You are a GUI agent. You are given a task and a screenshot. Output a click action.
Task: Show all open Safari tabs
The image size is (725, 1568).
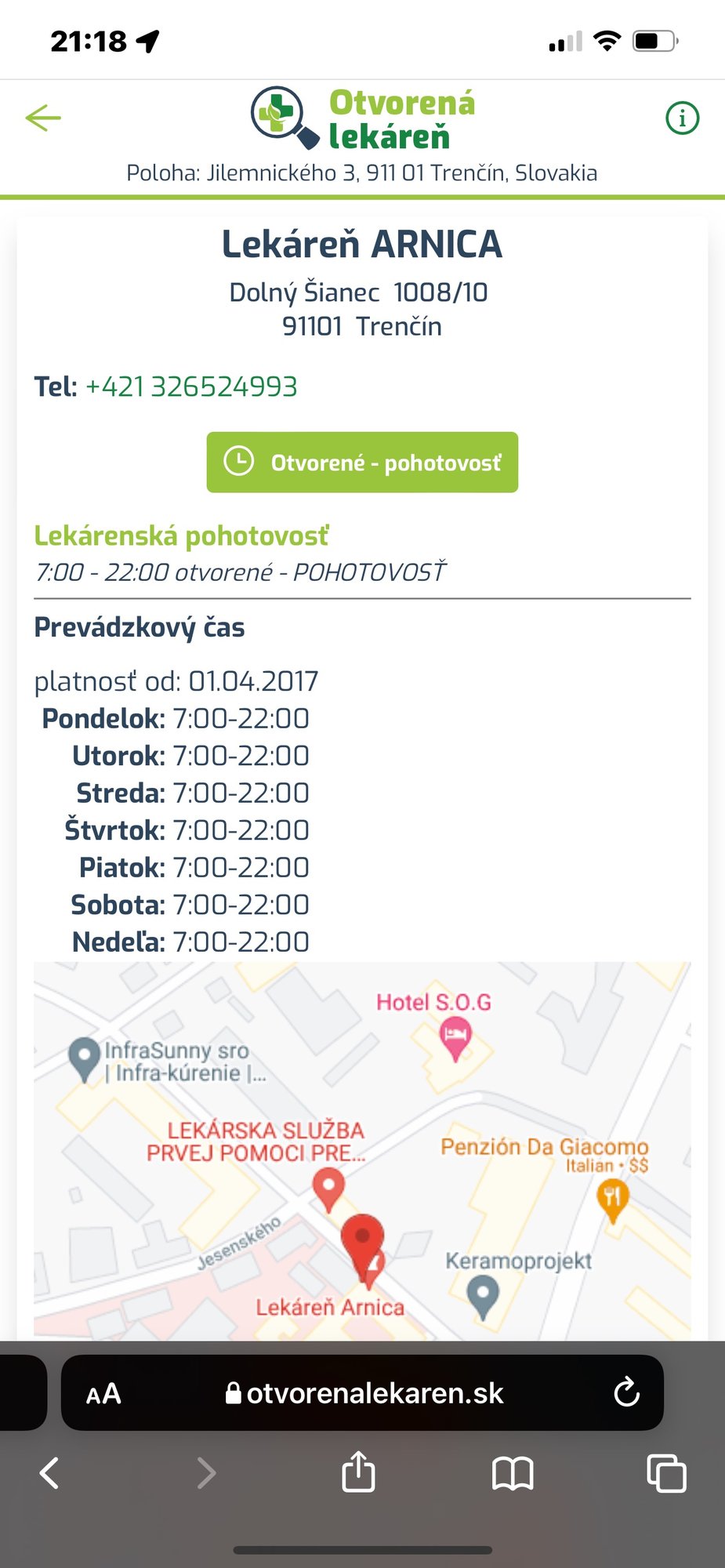coord(666,1473)
